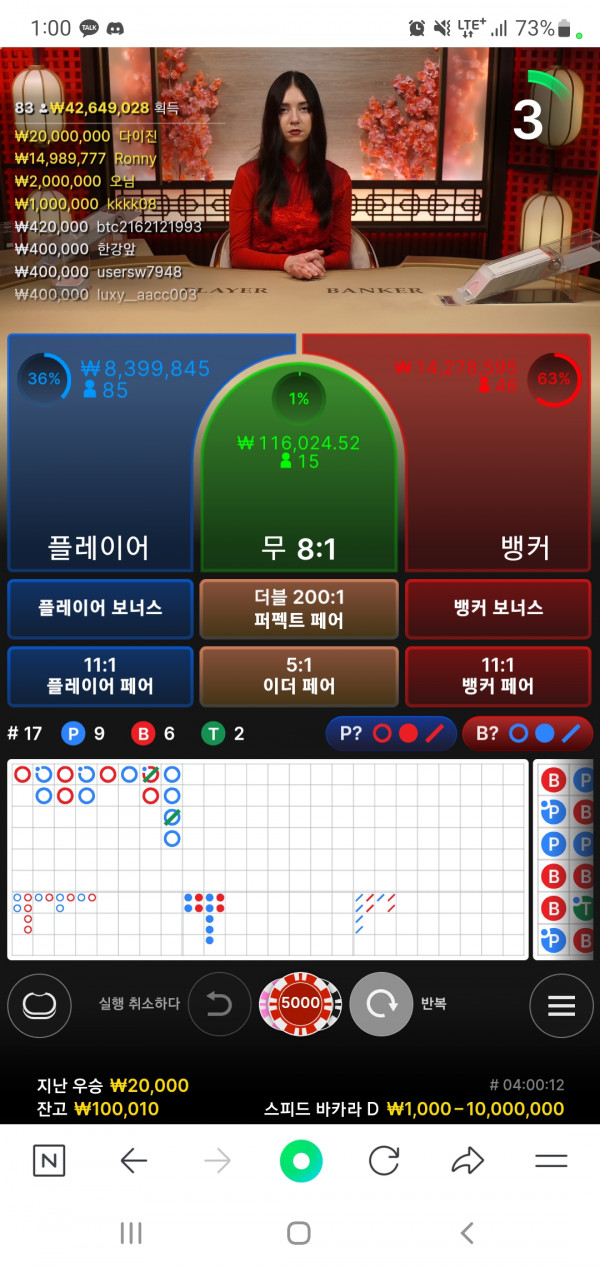
Task: Open the chat bubble icon
Action: click(x=39, y=1004)
